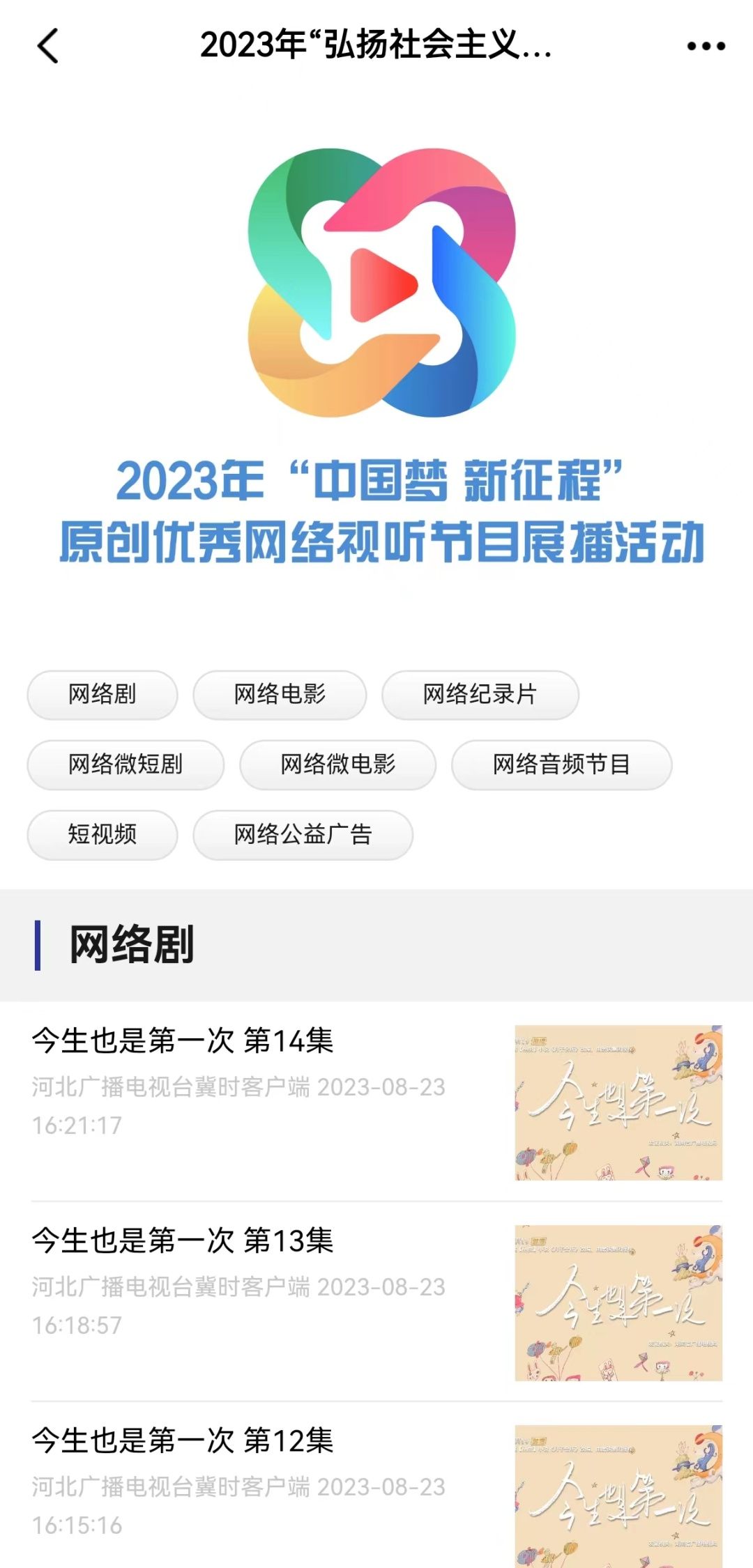
Task: Open the three-dot overflow menu
Action: point(706,46)
